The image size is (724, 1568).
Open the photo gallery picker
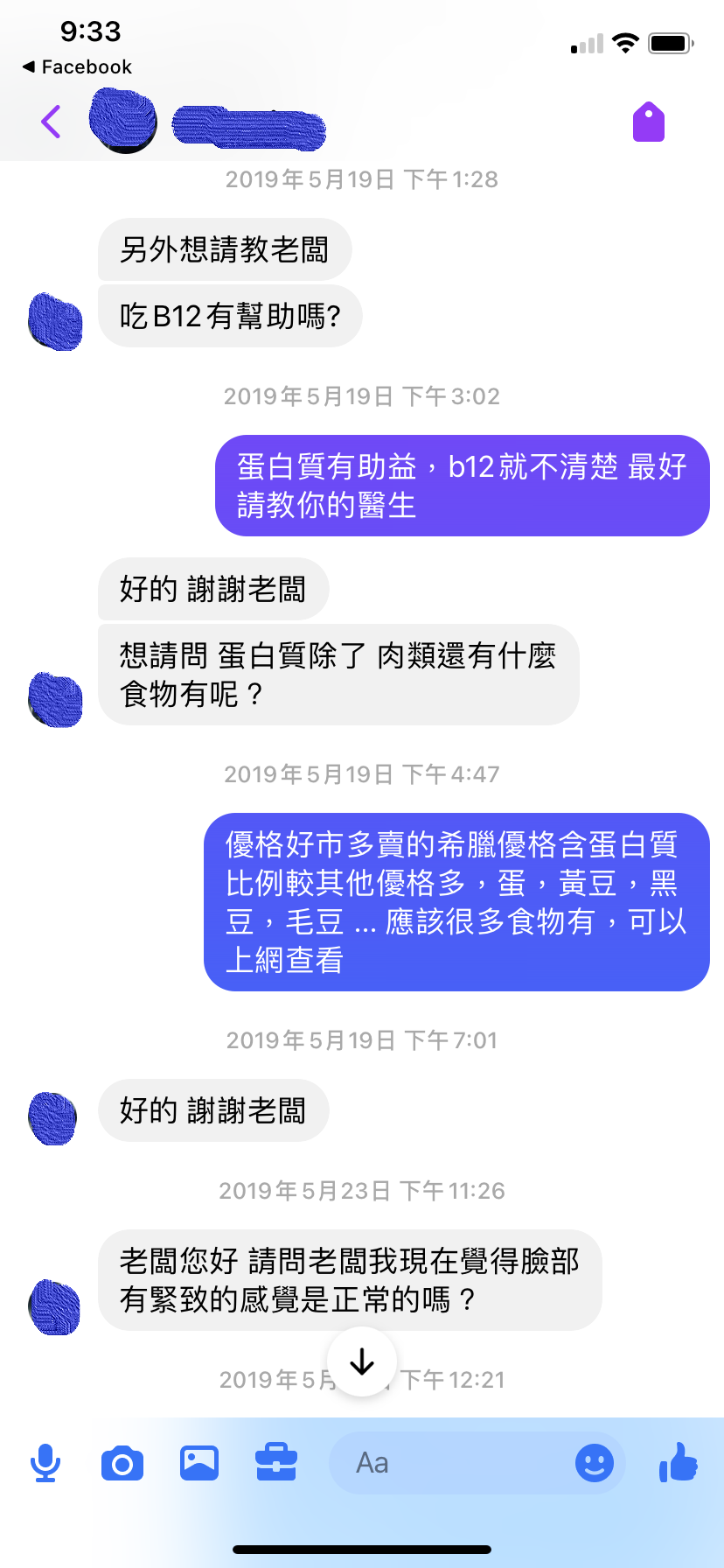coord(199,1463)
